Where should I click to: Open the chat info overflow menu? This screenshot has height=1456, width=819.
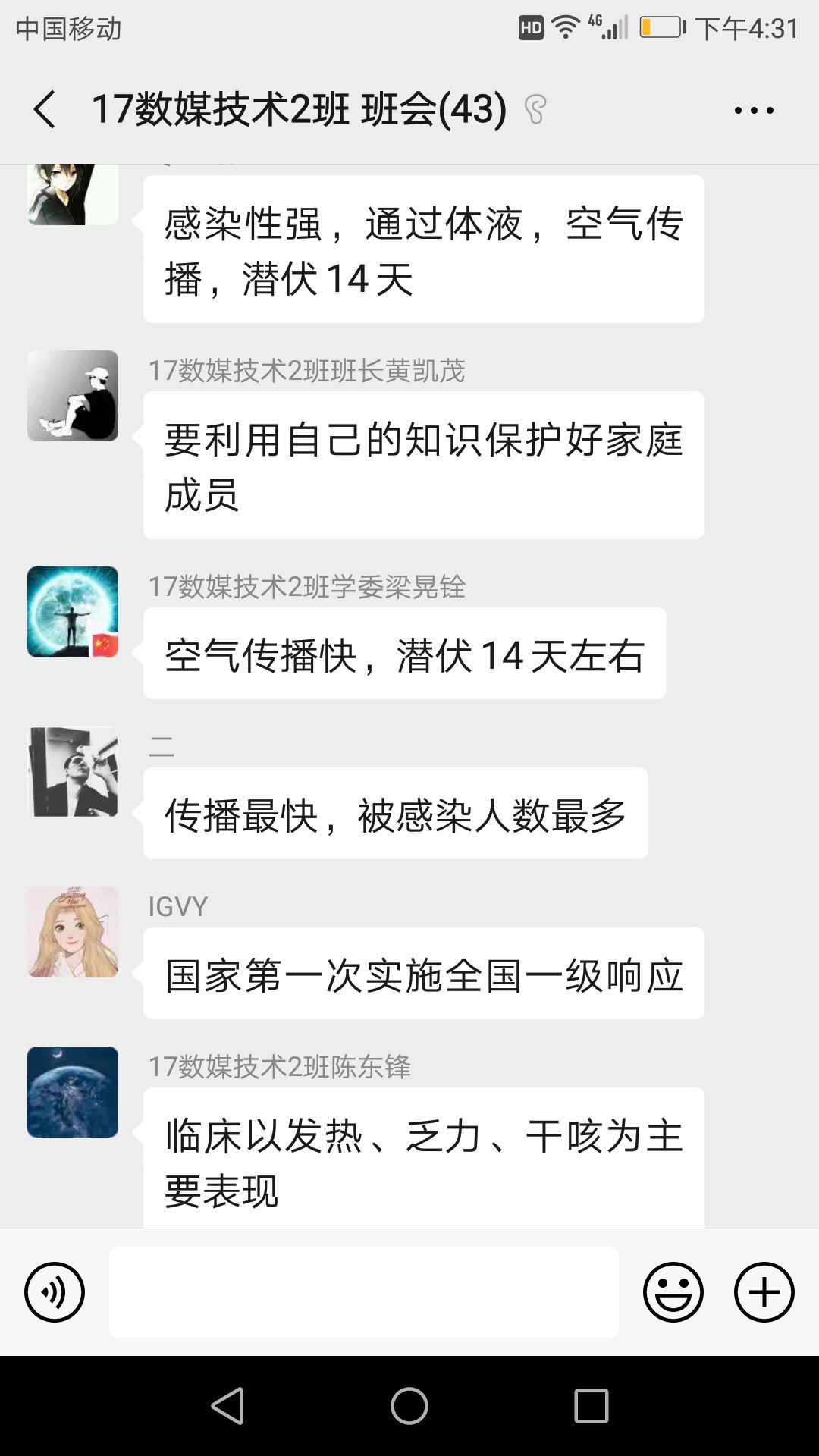pos(754,110)
